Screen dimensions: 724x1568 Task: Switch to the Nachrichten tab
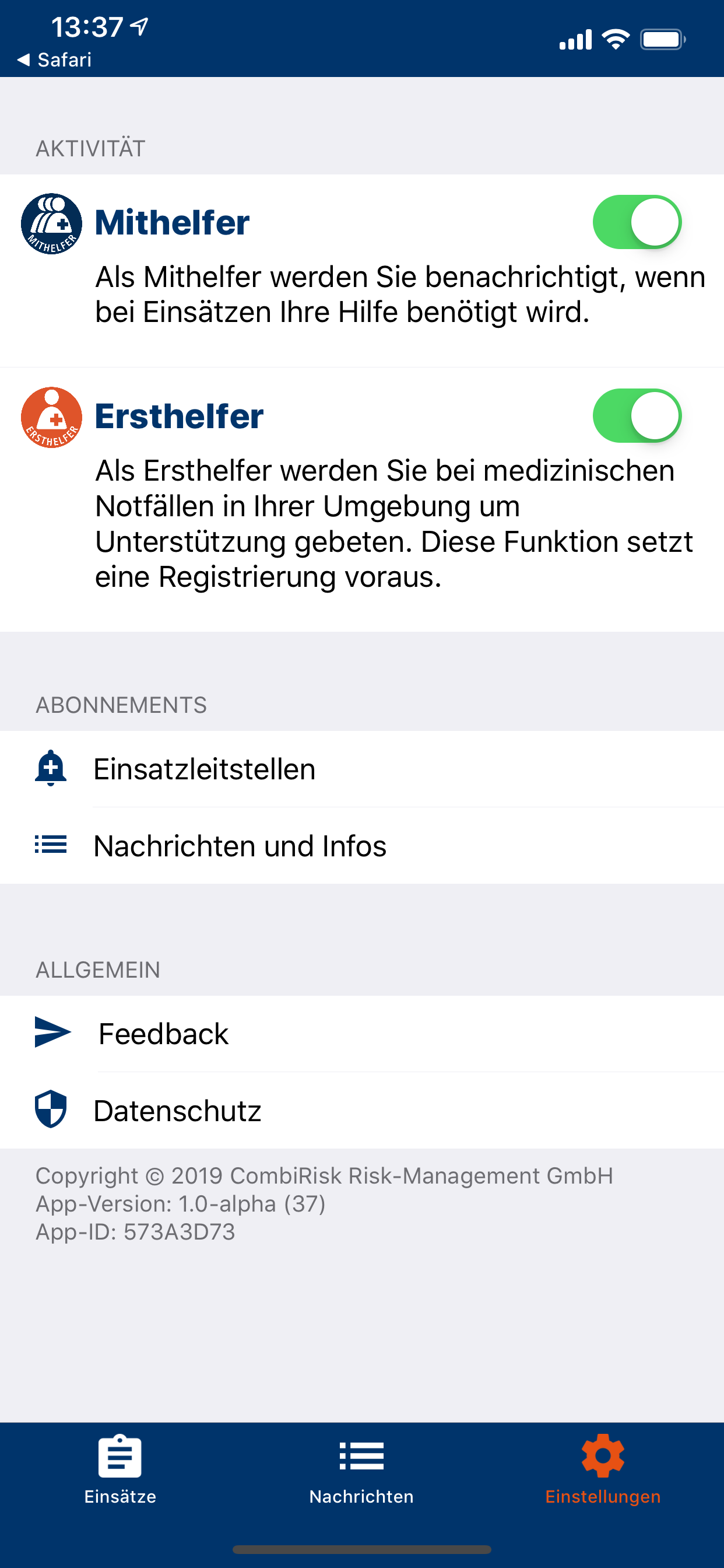click(x=361, y=1469)
